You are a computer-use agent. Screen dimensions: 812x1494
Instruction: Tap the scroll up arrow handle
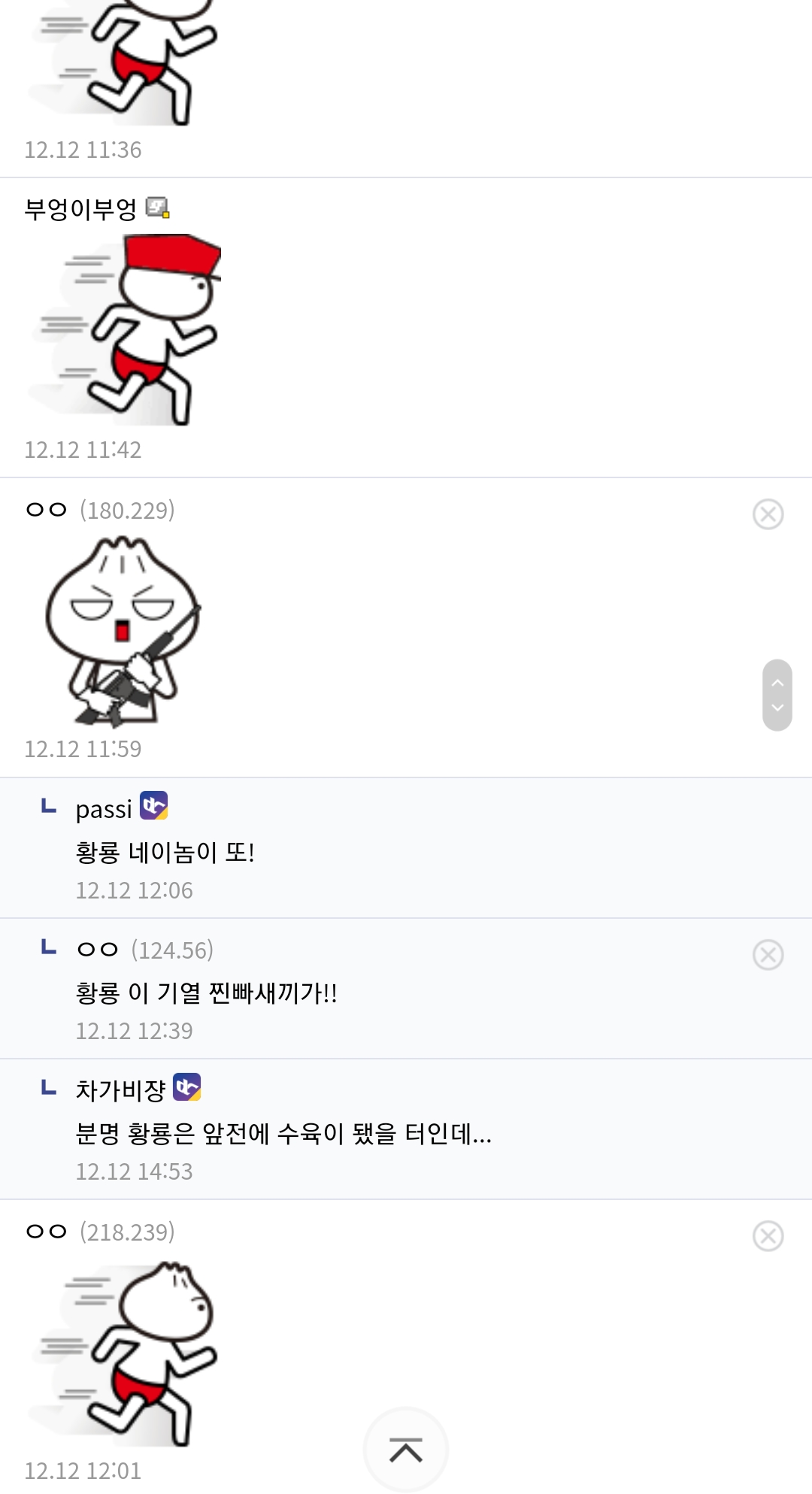click(x=777, y=683)
